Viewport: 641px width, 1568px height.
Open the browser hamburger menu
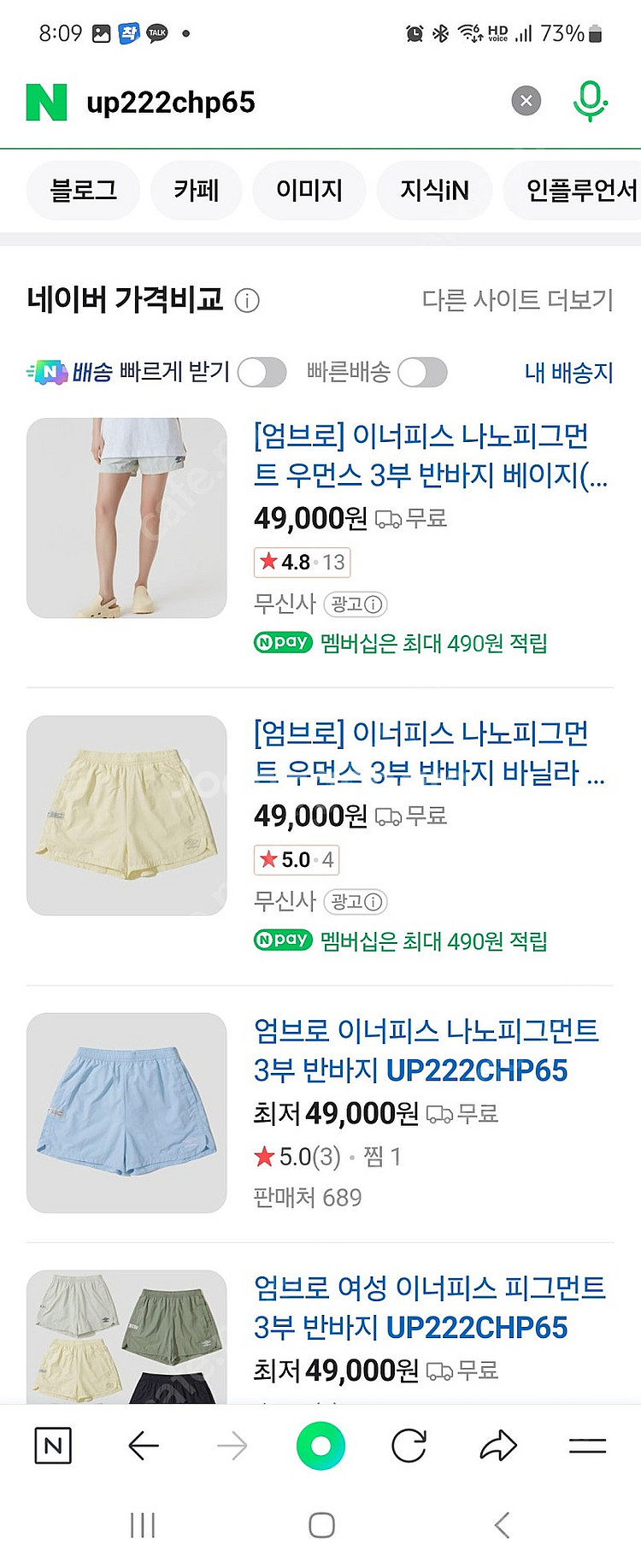(x=587, y=1447)
